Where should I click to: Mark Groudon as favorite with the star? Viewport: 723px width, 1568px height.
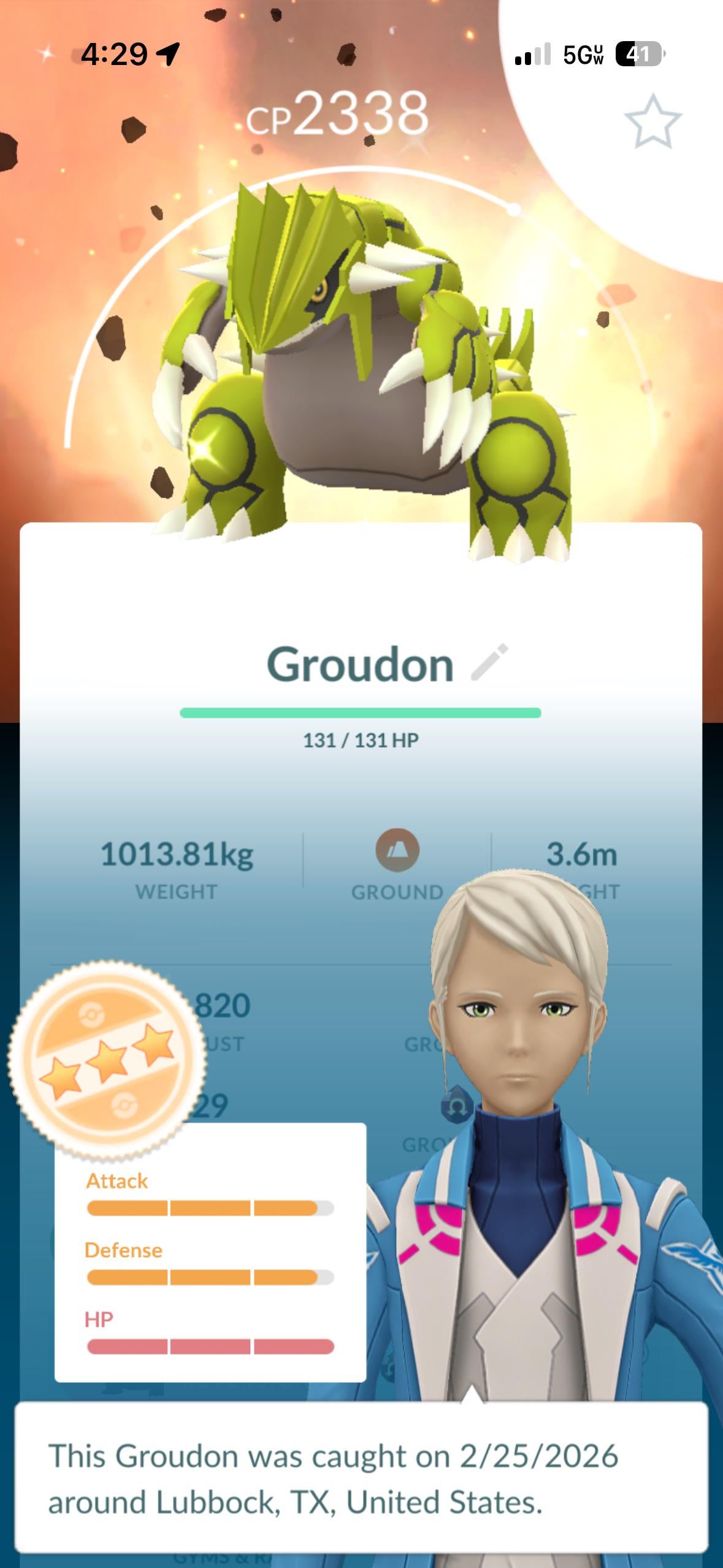tap(652, 121)
